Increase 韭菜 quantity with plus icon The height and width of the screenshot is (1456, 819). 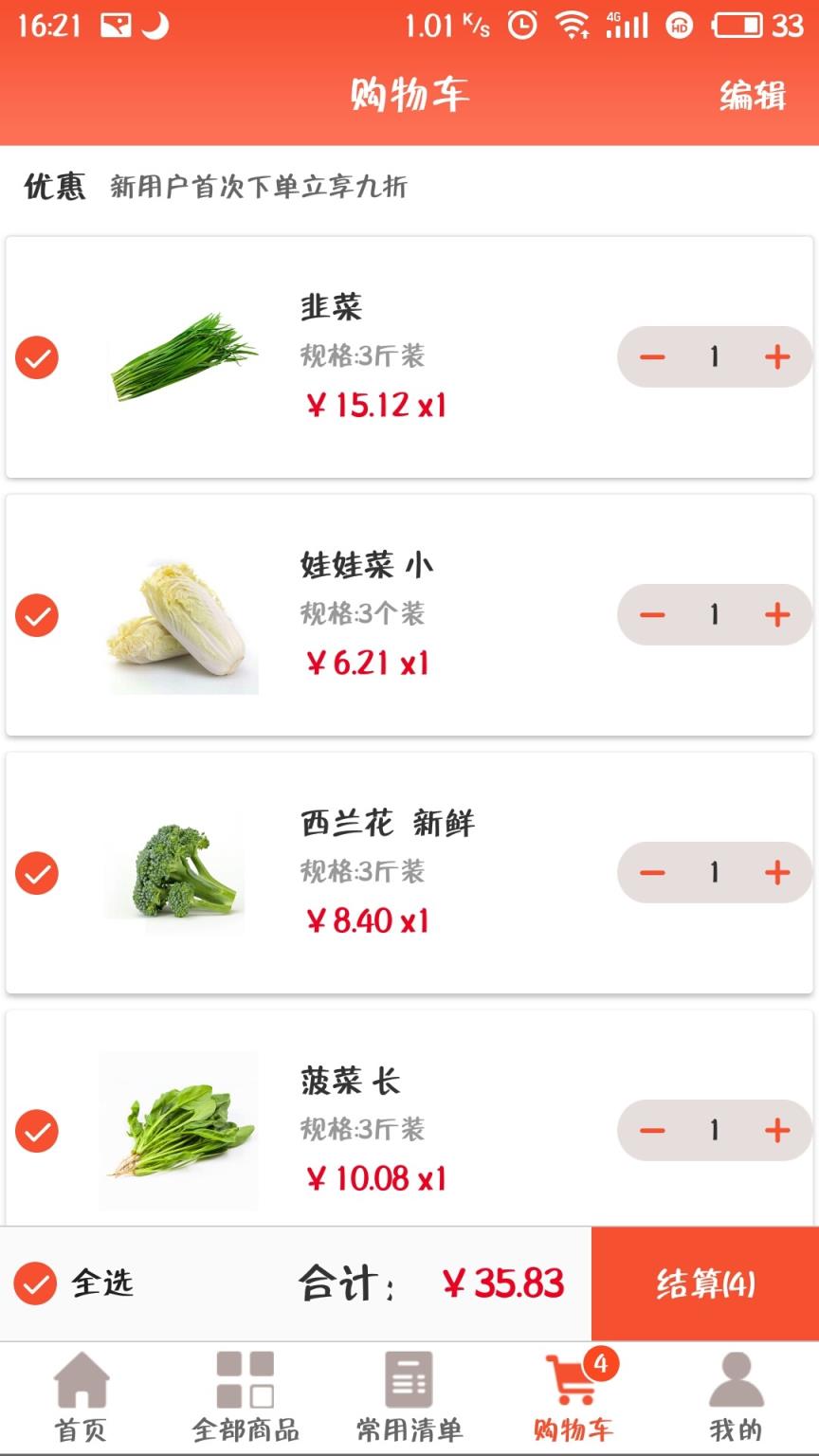click(777, 357)
